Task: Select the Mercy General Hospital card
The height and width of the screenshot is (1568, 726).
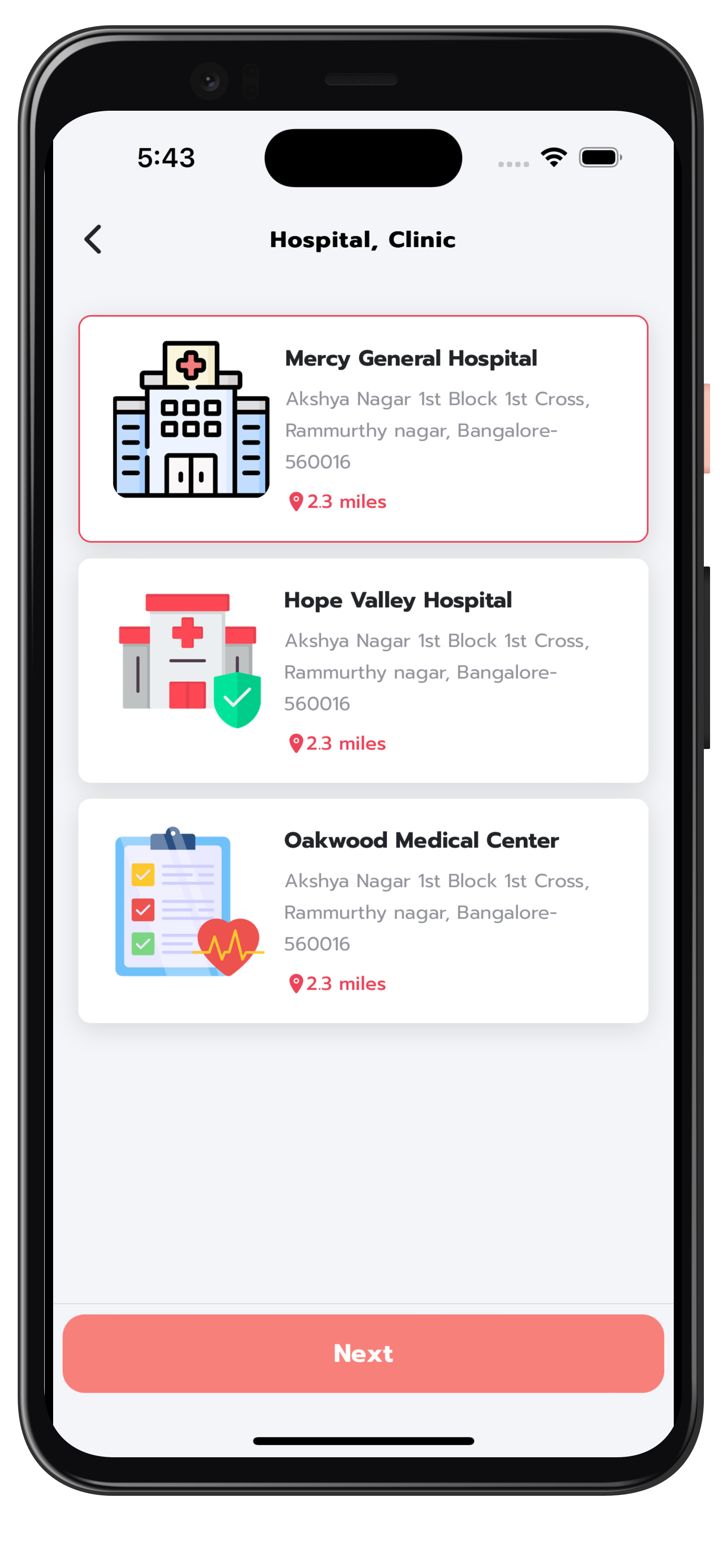Action: [363, 428]
